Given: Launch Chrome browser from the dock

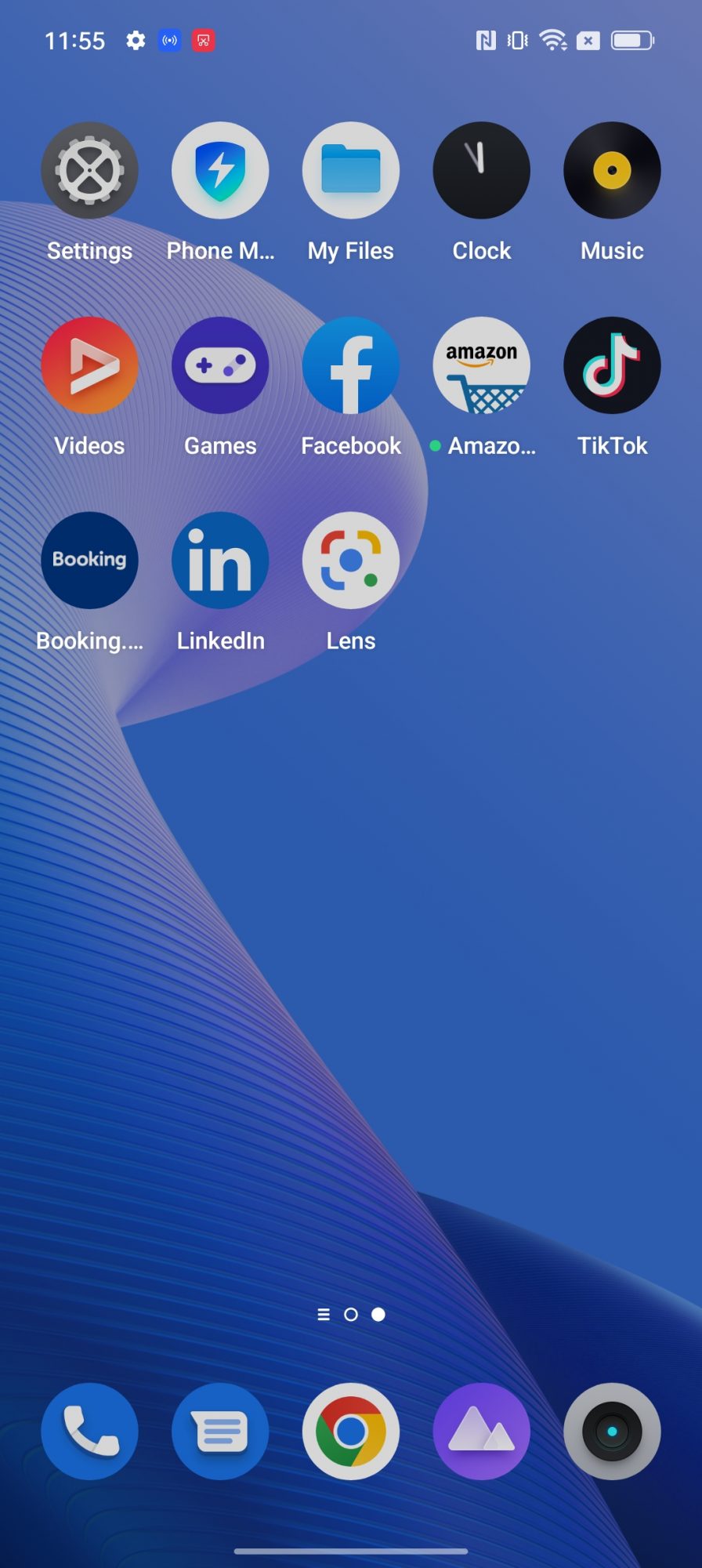Looking at the screenshot, I should (x=351, y=1432).
